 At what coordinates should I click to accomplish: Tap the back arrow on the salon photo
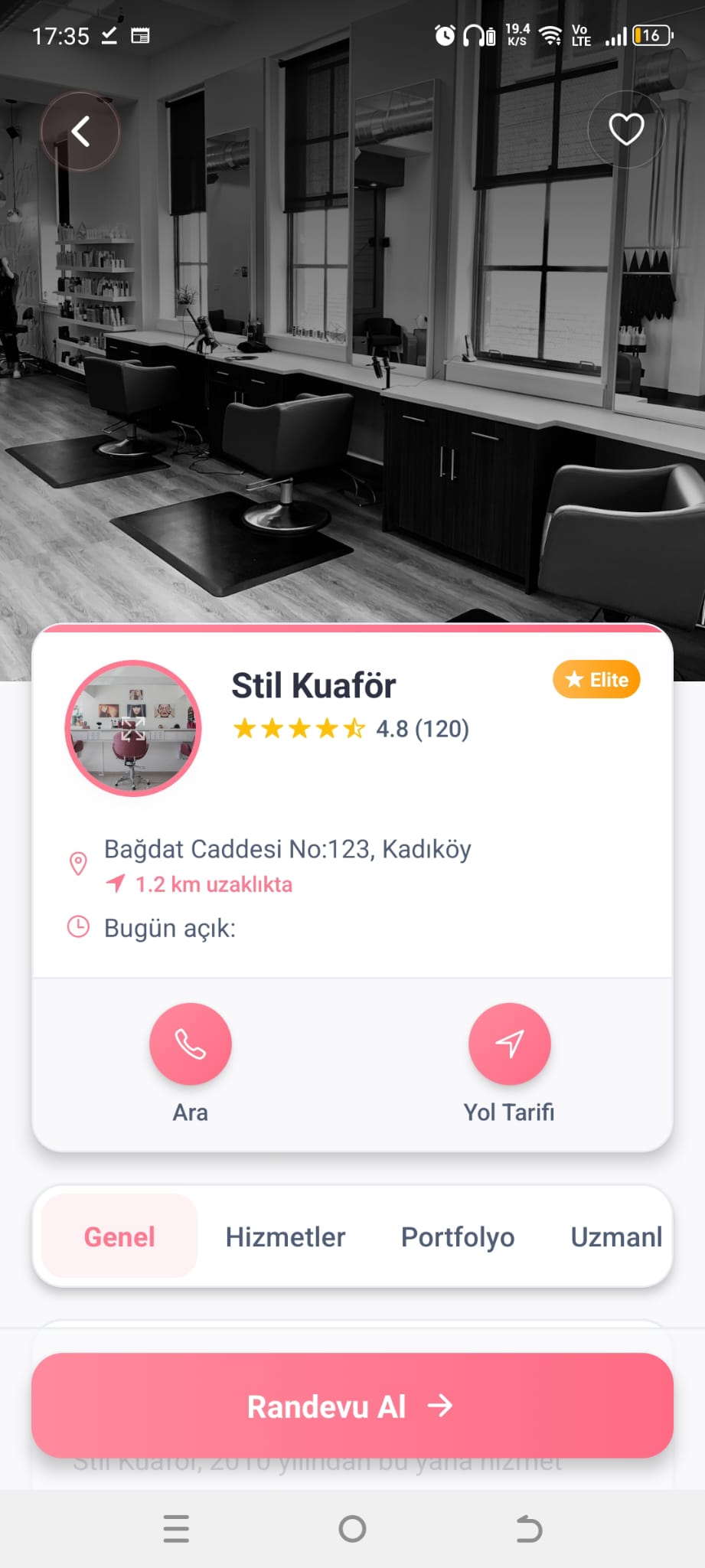coord(80,130)
